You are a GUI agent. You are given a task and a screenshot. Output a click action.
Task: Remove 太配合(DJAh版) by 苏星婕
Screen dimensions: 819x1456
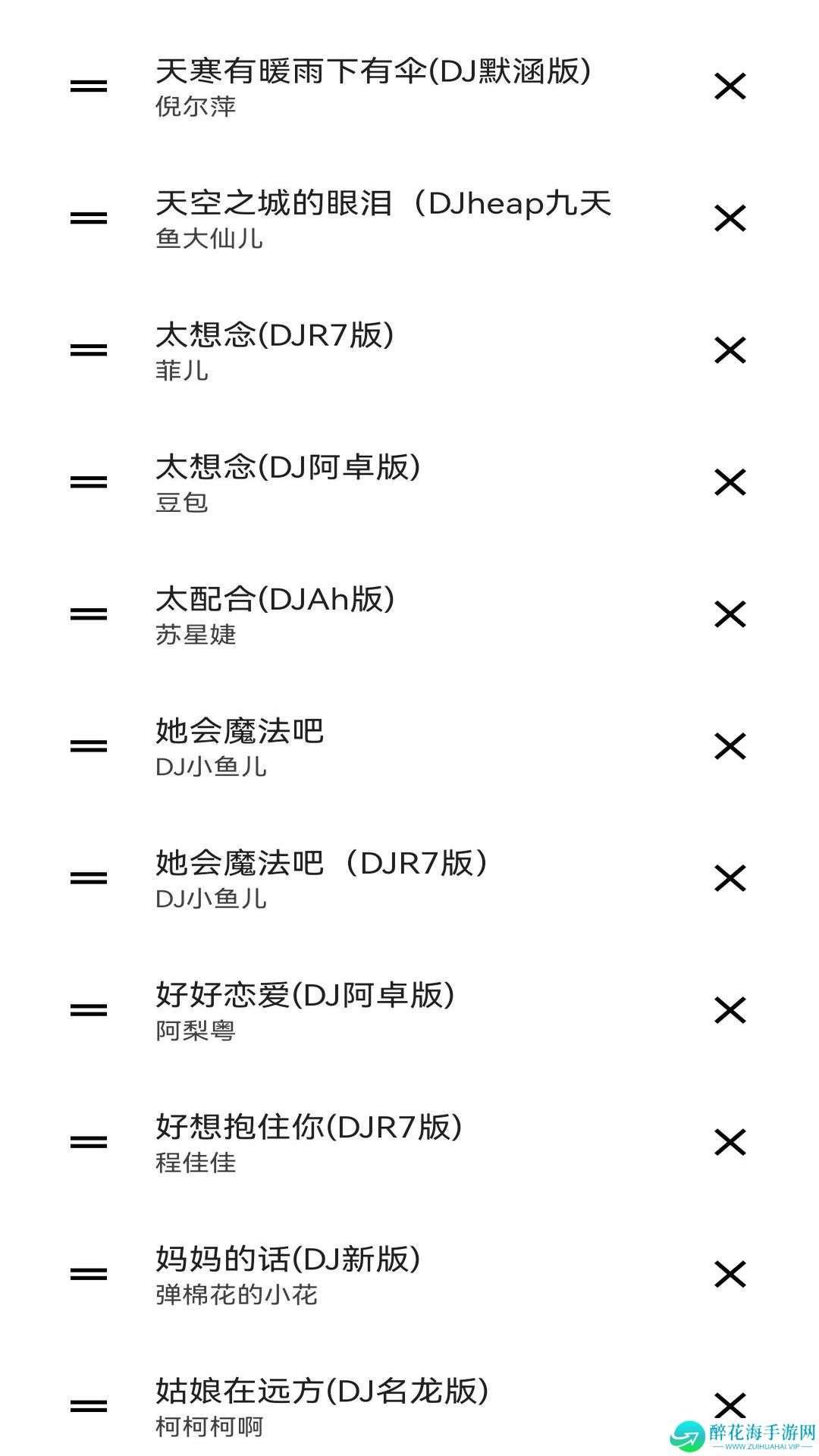(730, 614)
